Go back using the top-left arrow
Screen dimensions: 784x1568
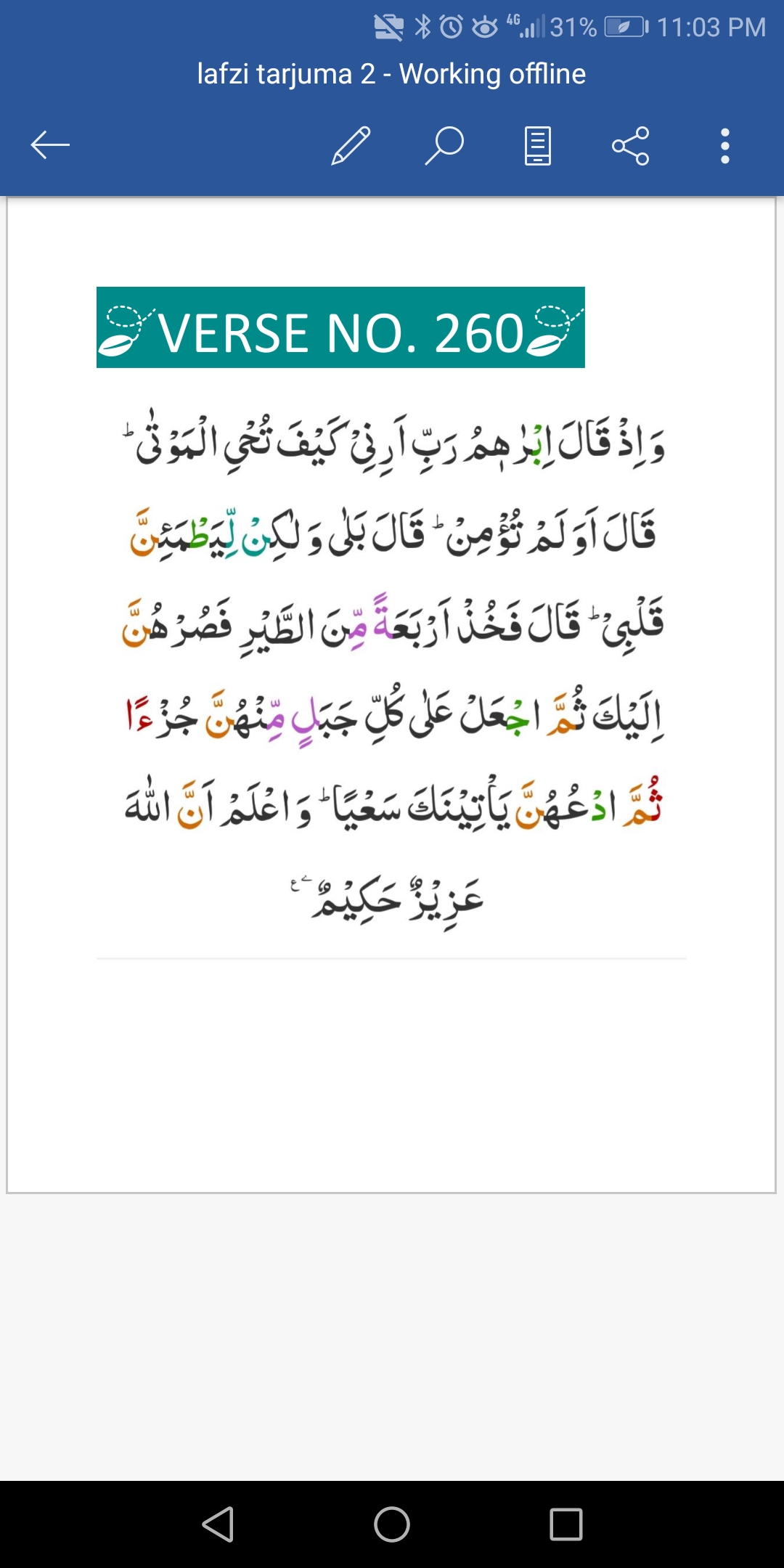point(50,145)
